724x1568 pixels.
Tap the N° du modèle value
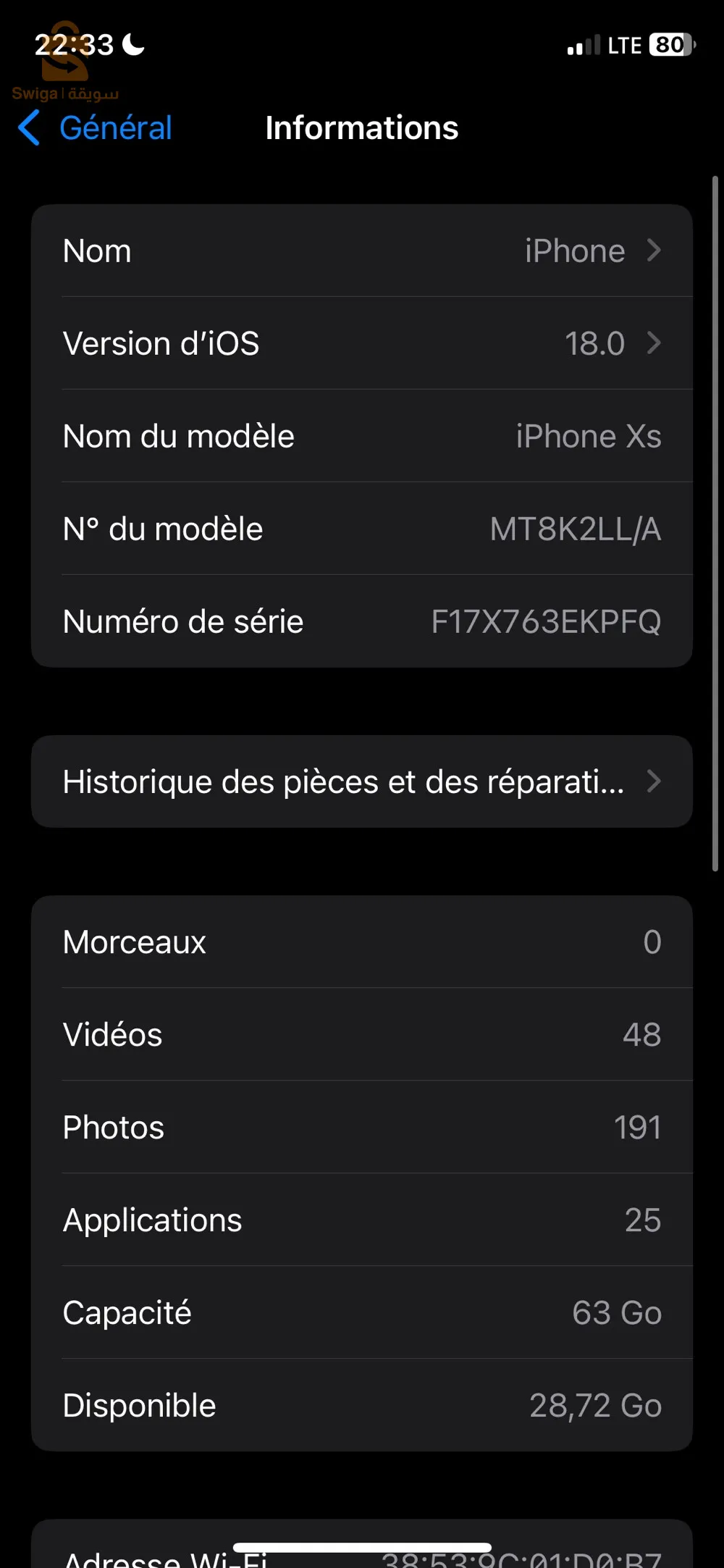pyautogui.click(x=575, y=529)
